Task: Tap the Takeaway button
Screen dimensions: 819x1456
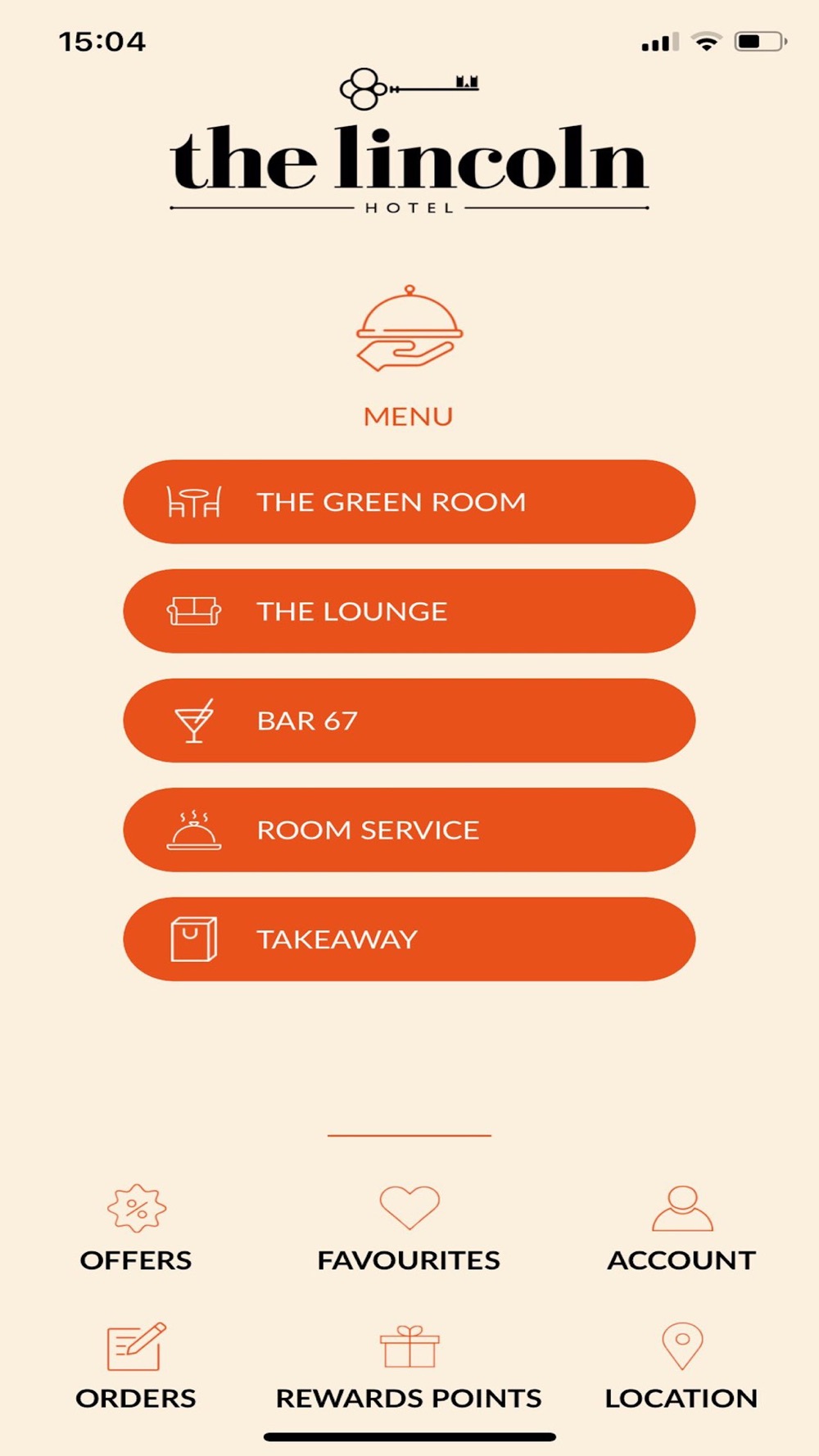Action: 409,939
